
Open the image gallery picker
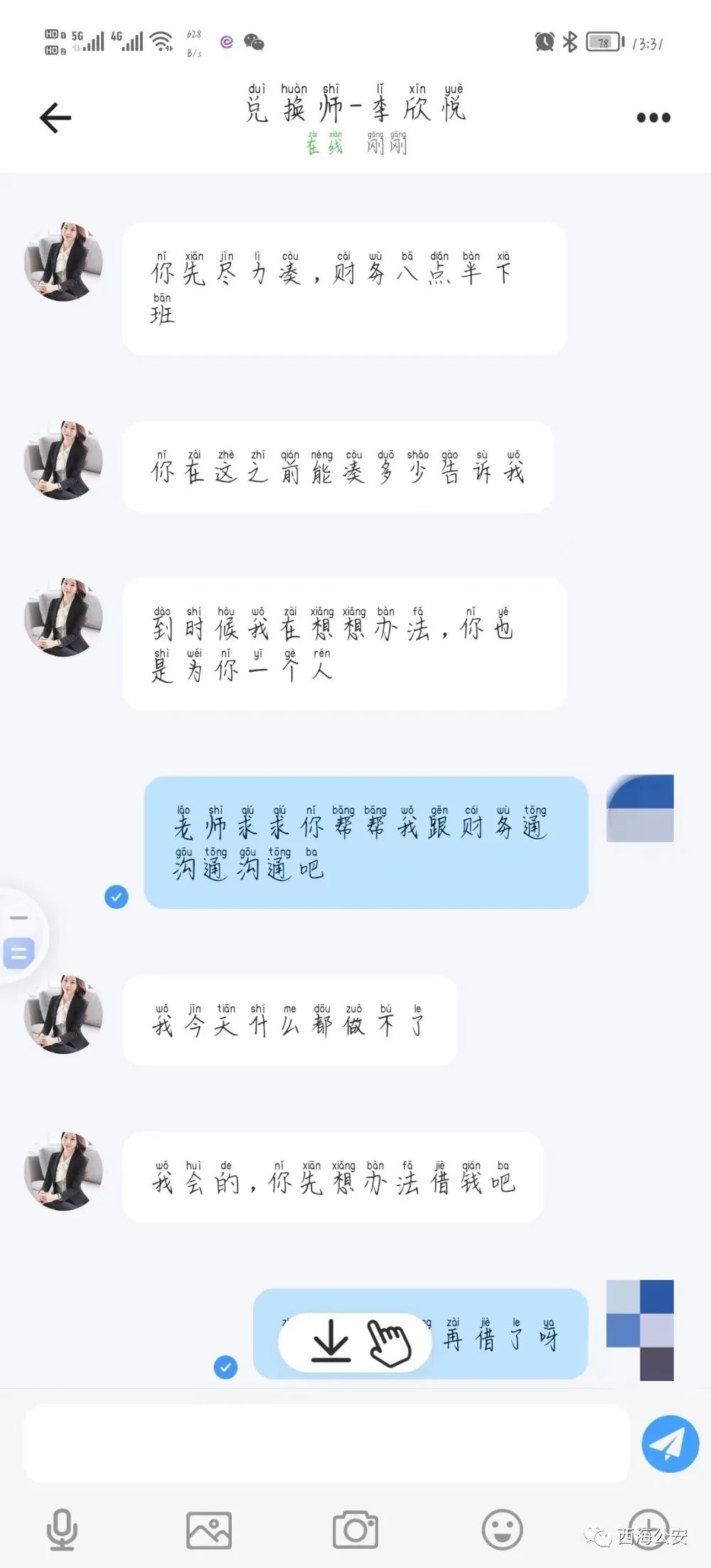[209, 1530]
